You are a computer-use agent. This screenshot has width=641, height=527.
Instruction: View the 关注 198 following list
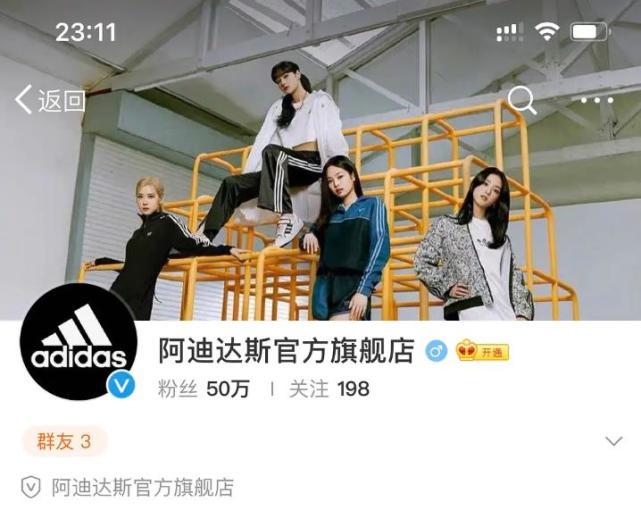329,389
